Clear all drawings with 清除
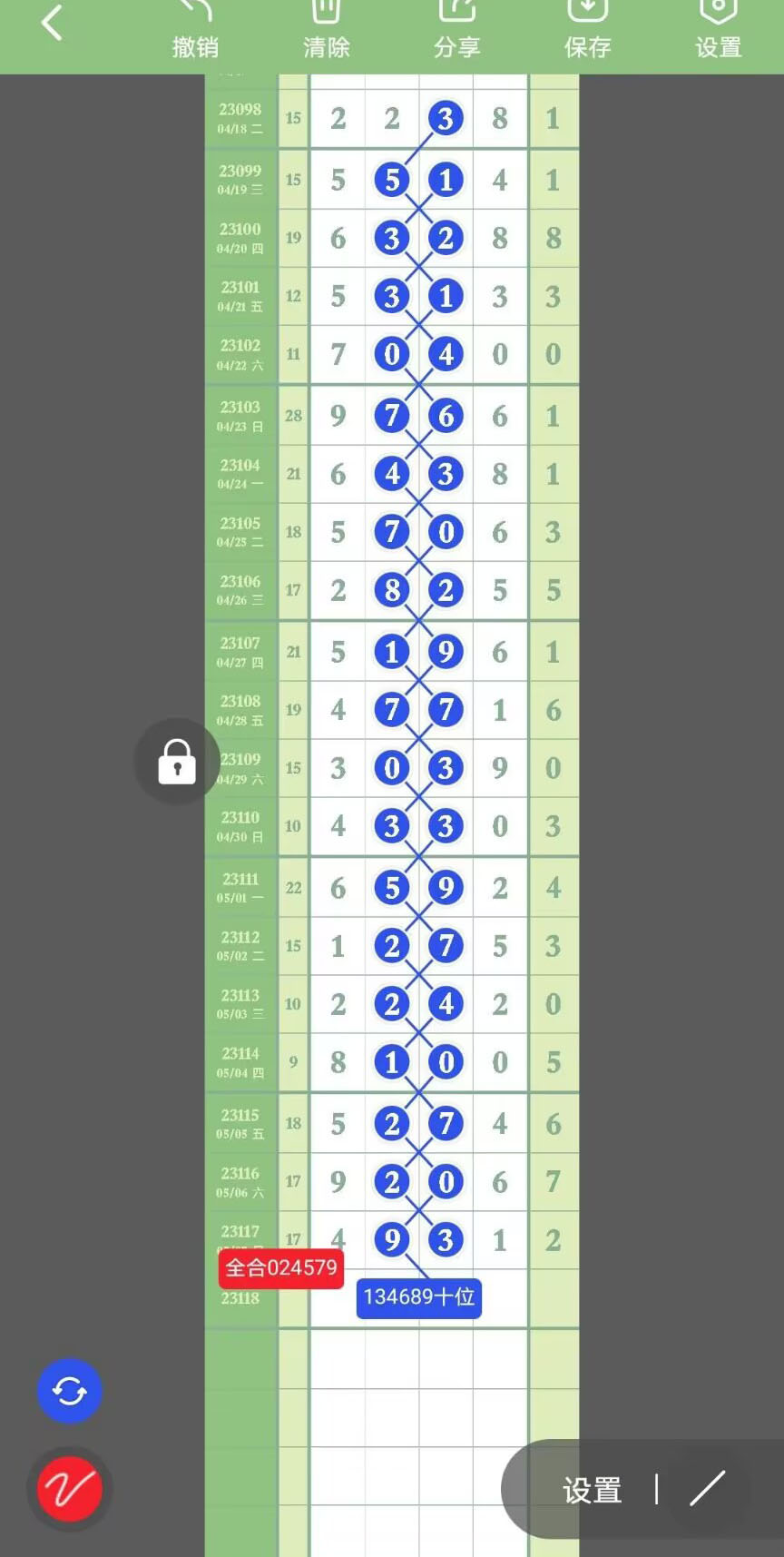 click(326, 32)
